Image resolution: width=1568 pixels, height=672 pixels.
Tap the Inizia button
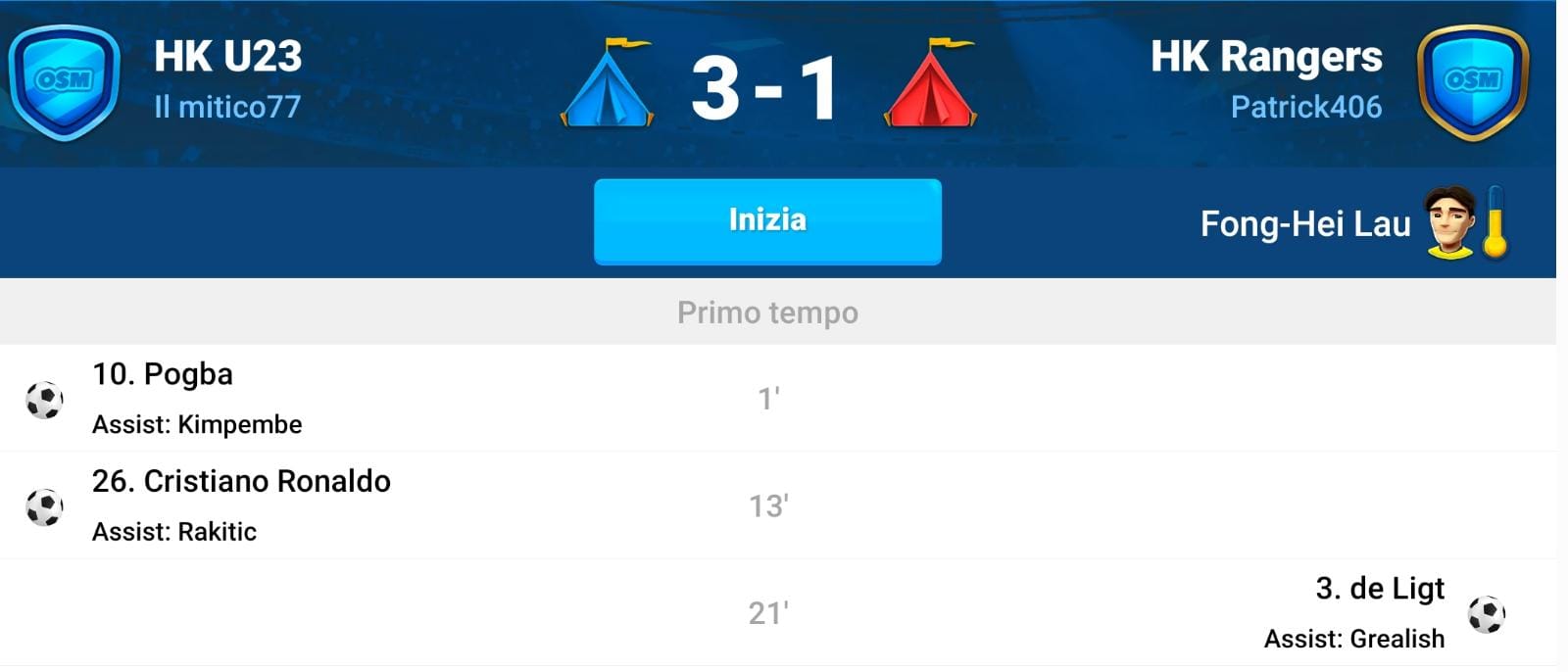click(767, 221)
